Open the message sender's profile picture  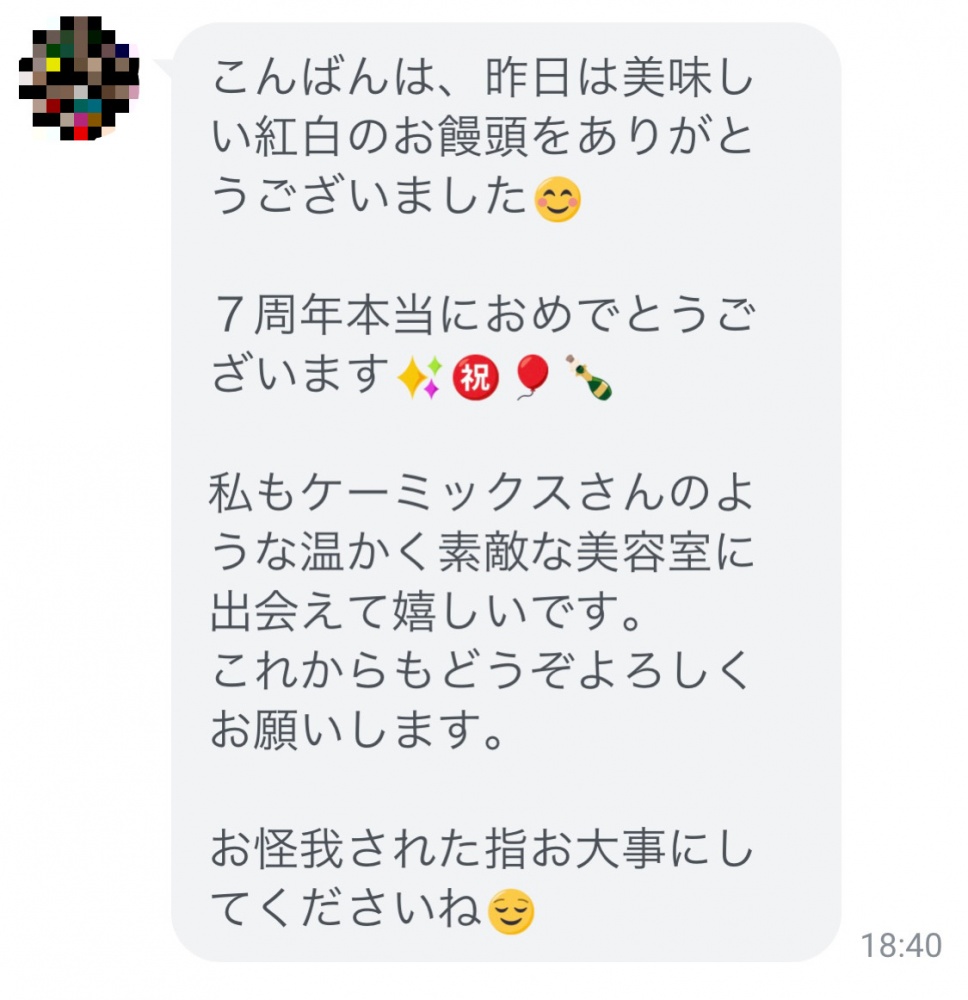tap(78, 78)
